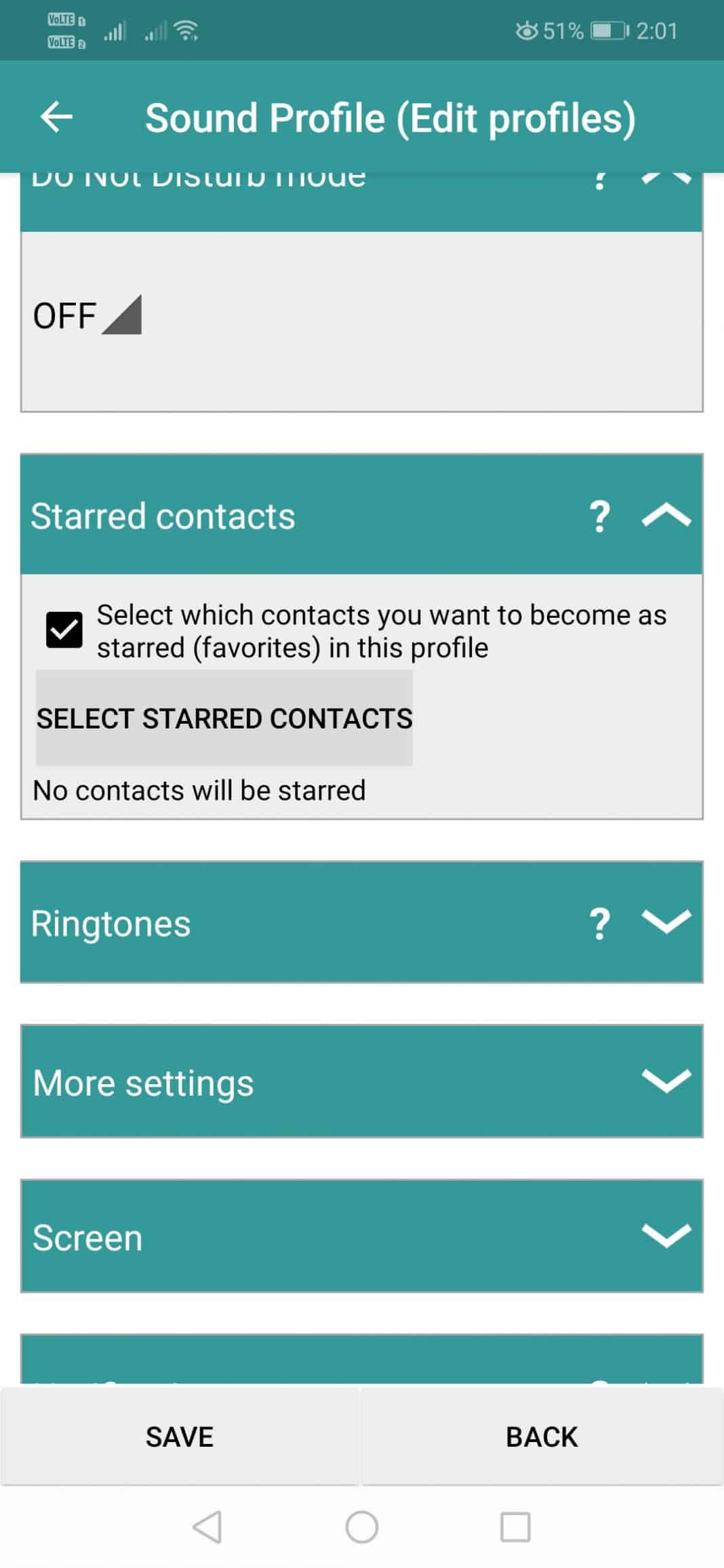
Task: Tap the Back button beside Save
Action: (542, 1437)
